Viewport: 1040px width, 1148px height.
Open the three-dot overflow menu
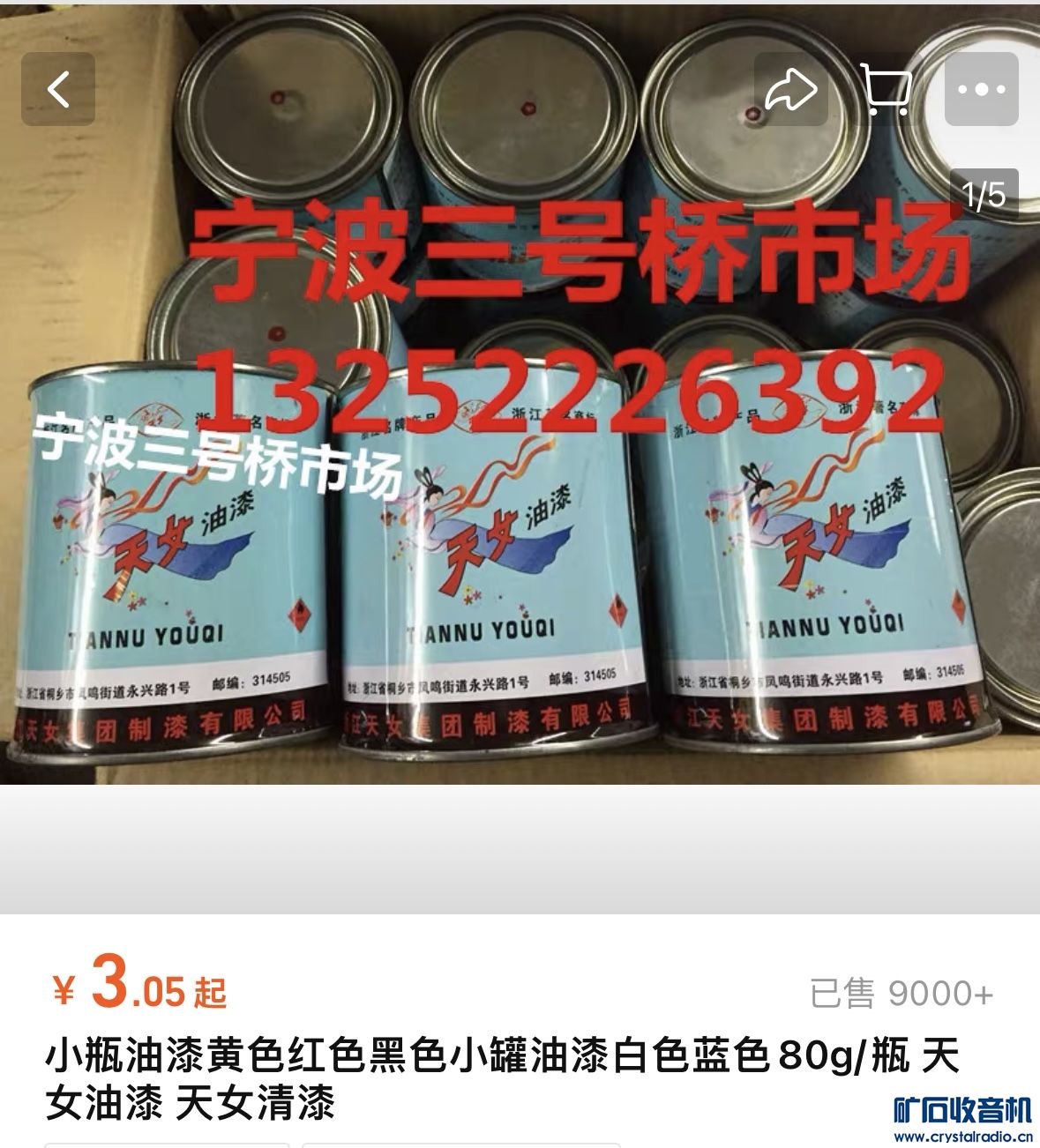point(981,89)
